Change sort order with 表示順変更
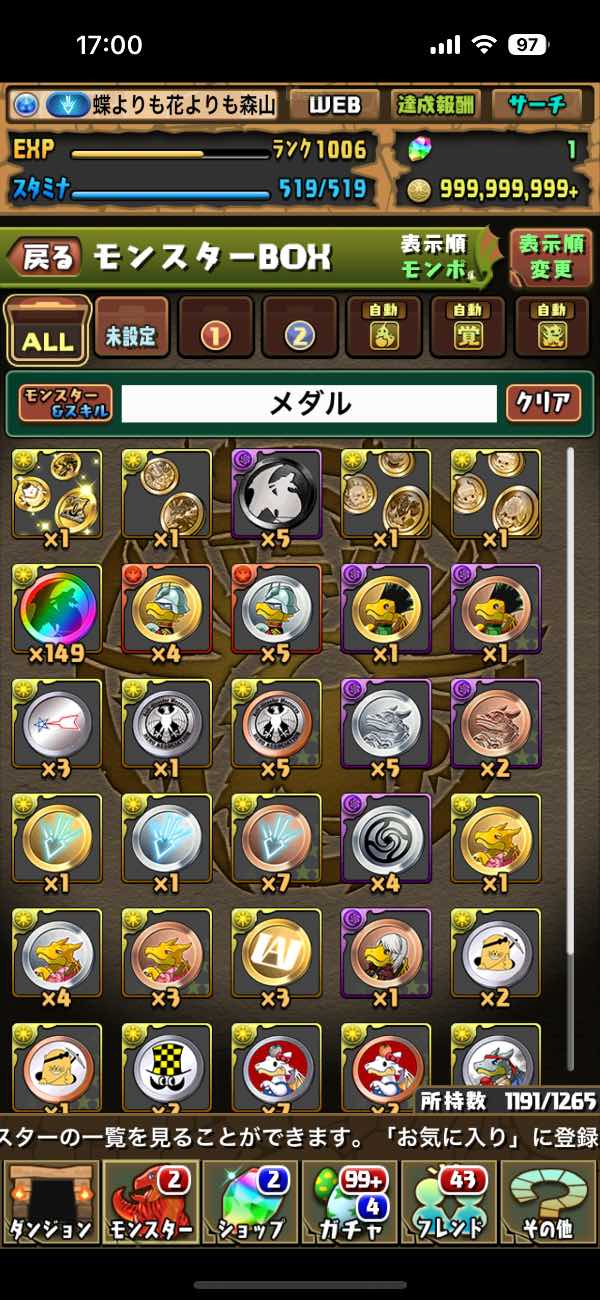Screen dimensions: 600x1300 tap(547, 257)
